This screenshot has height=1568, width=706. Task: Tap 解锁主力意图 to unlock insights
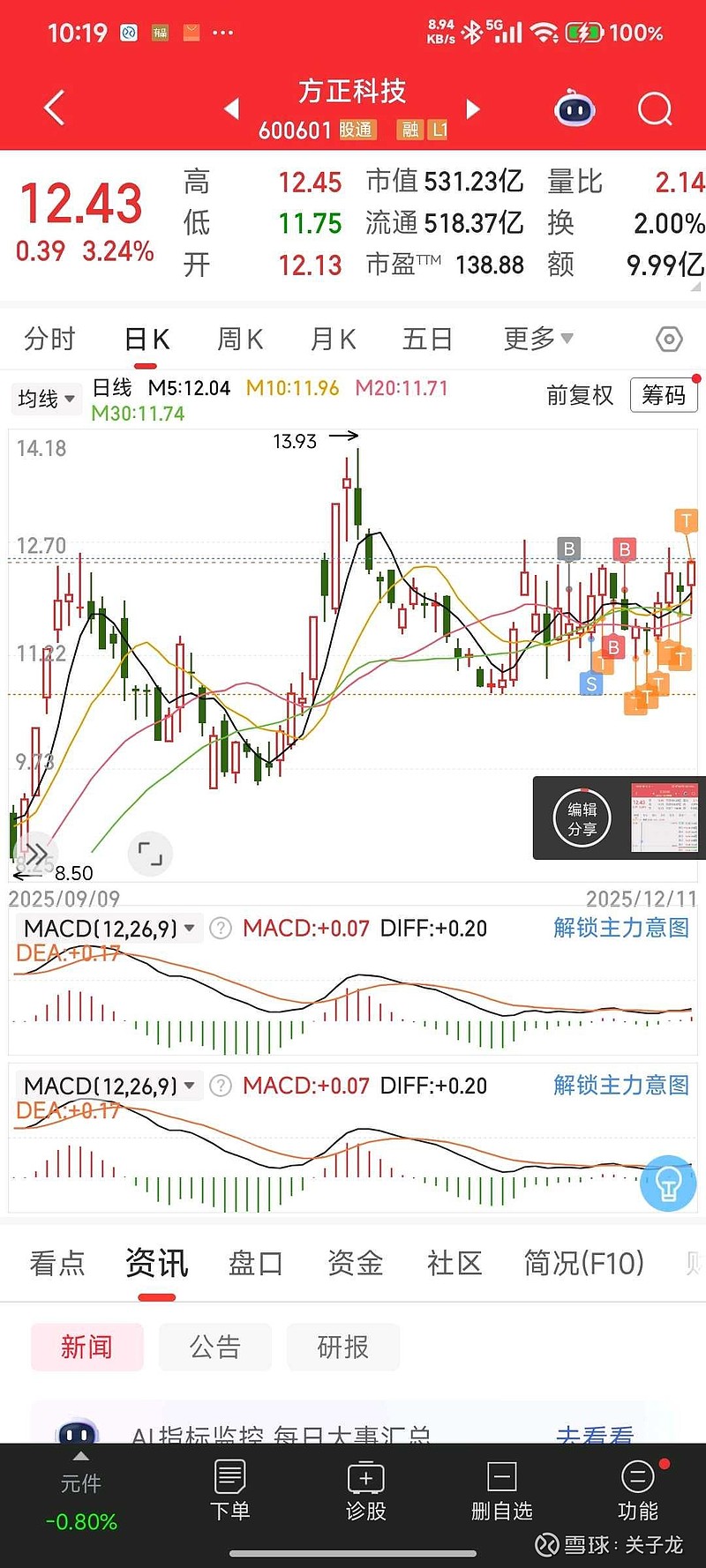(x=620, y=928)
